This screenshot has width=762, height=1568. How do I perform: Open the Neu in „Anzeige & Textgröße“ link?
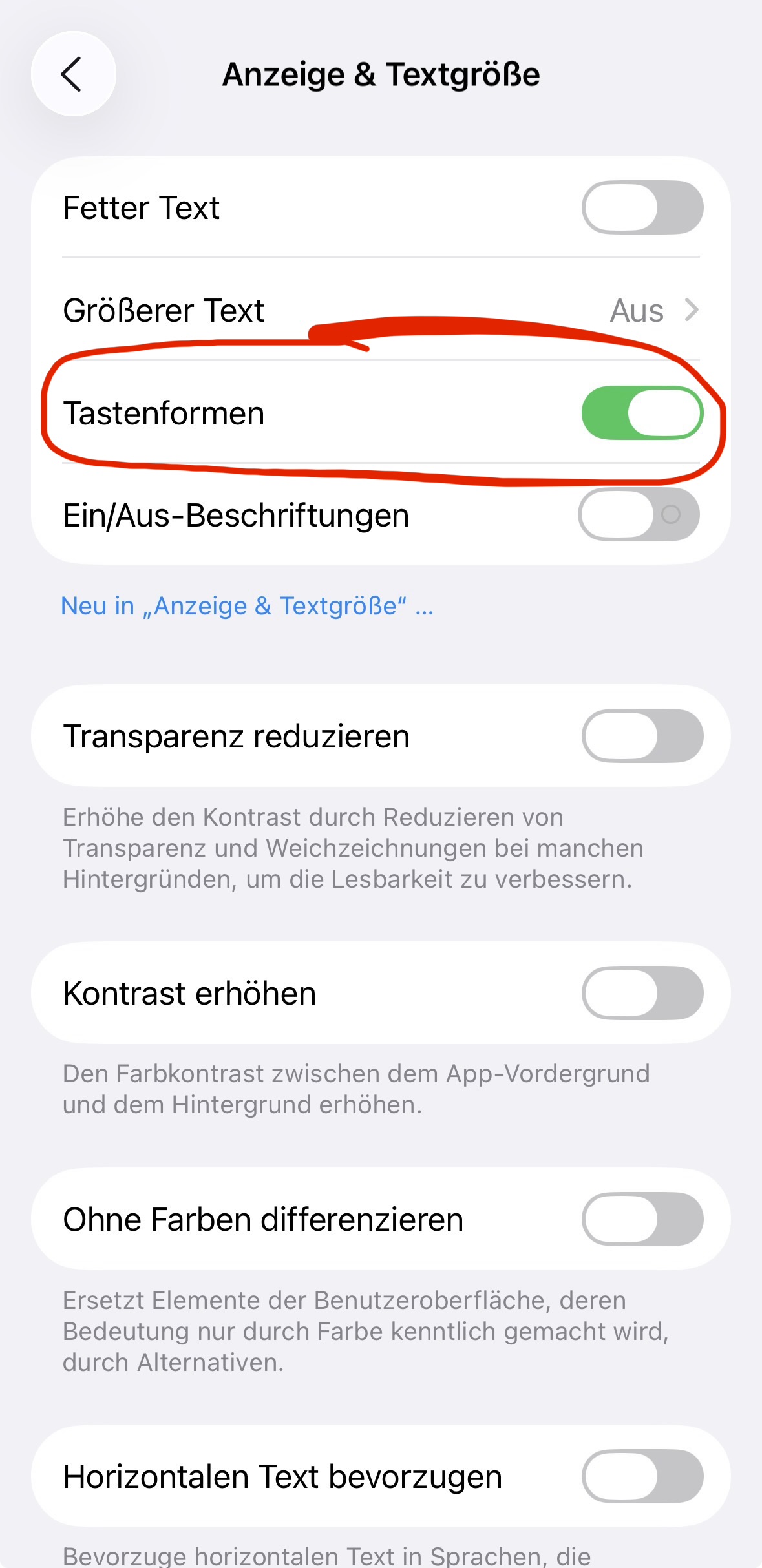click(x=247, y=606)
